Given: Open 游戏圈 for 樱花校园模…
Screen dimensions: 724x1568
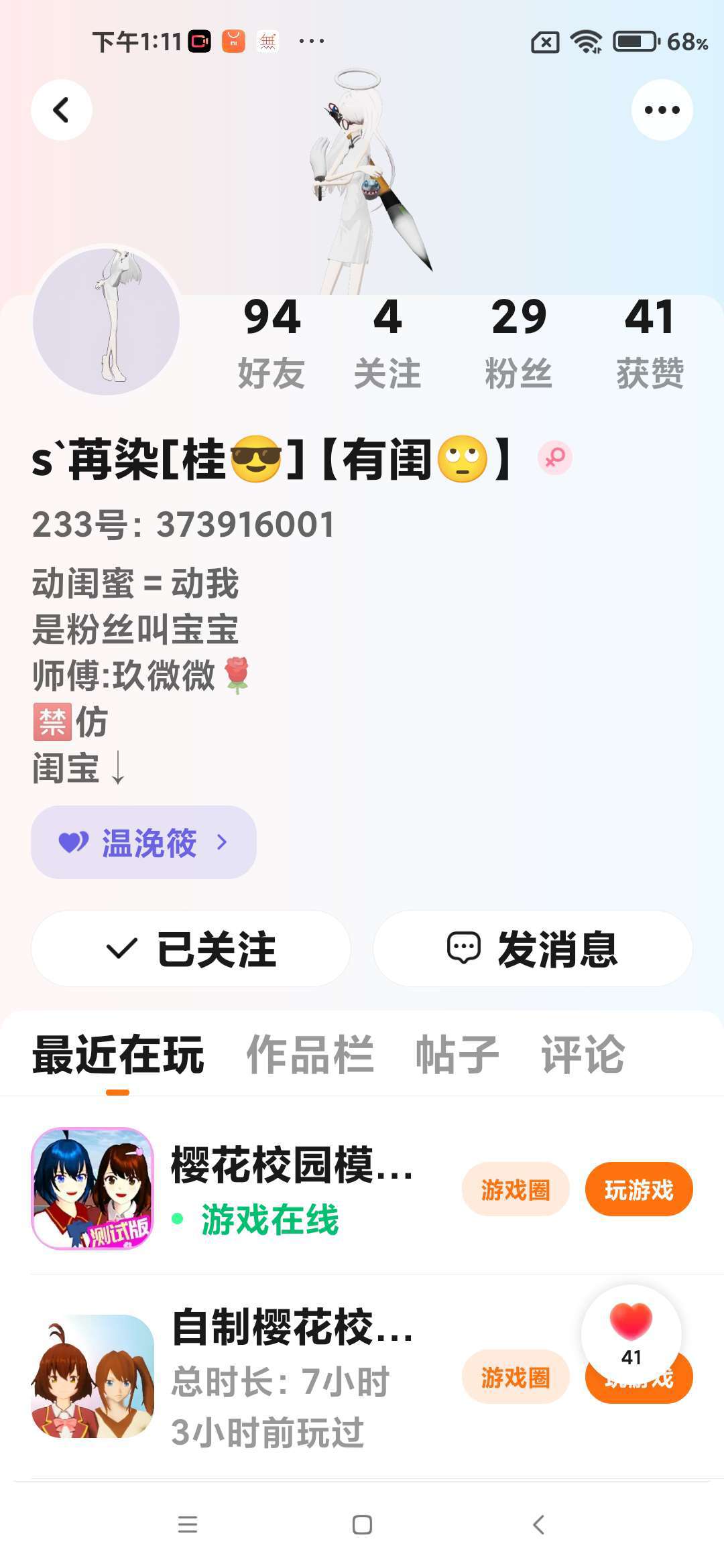Looking at the screenshot, I should pos(515,1189).
